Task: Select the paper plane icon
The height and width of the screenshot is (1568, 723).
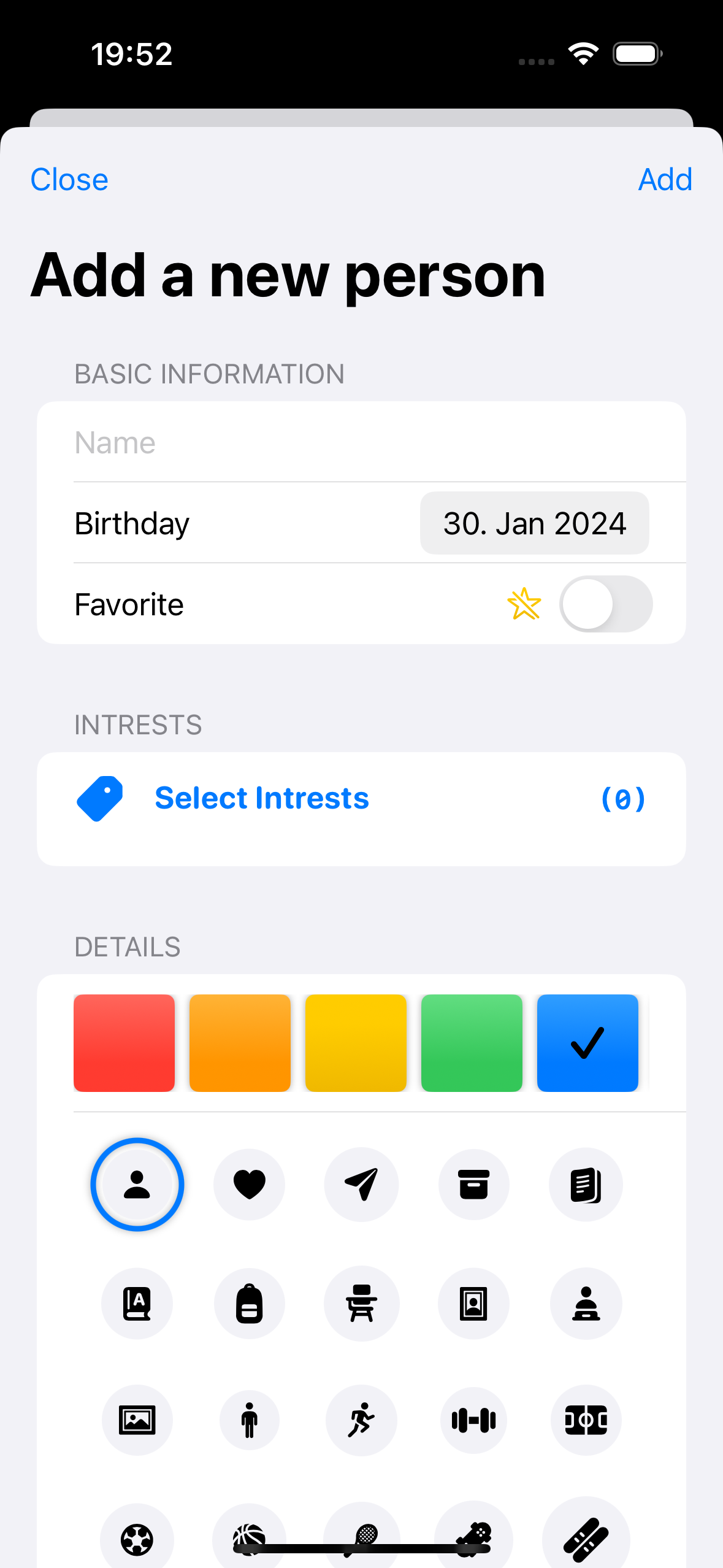Action: [361, 1185]
